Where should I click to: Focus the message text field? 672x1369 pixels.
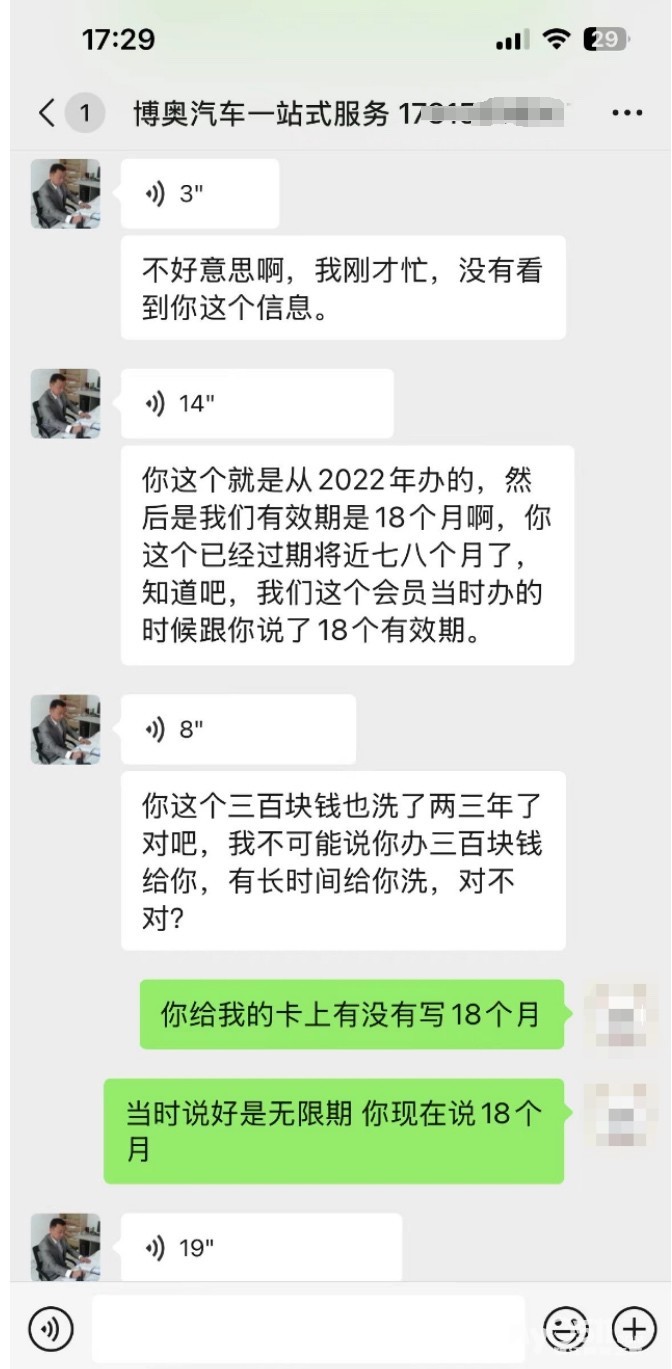tap(308, 1329)
